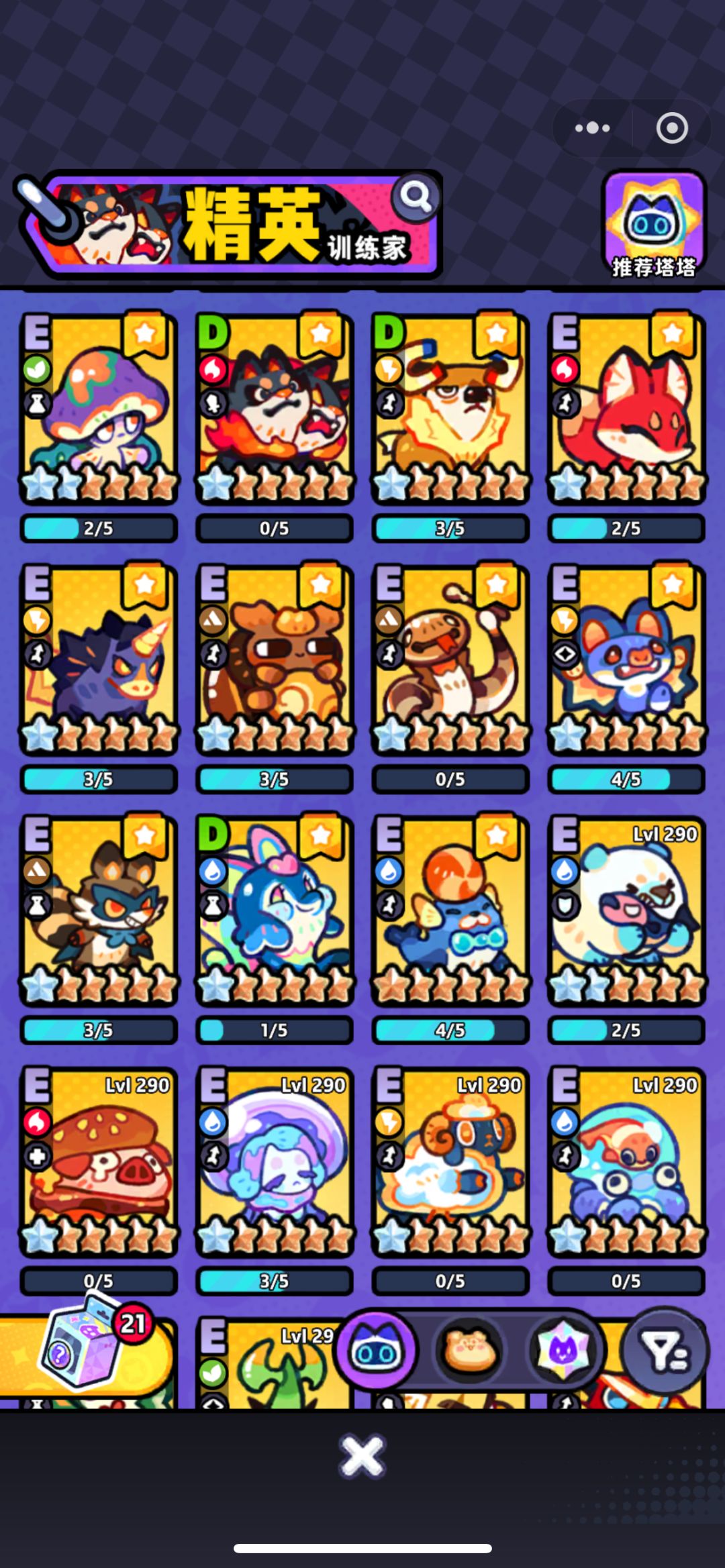725x1568 pixels.
Task: Open the 推荐塔塔 recommended button
Action: coord(654,225)
